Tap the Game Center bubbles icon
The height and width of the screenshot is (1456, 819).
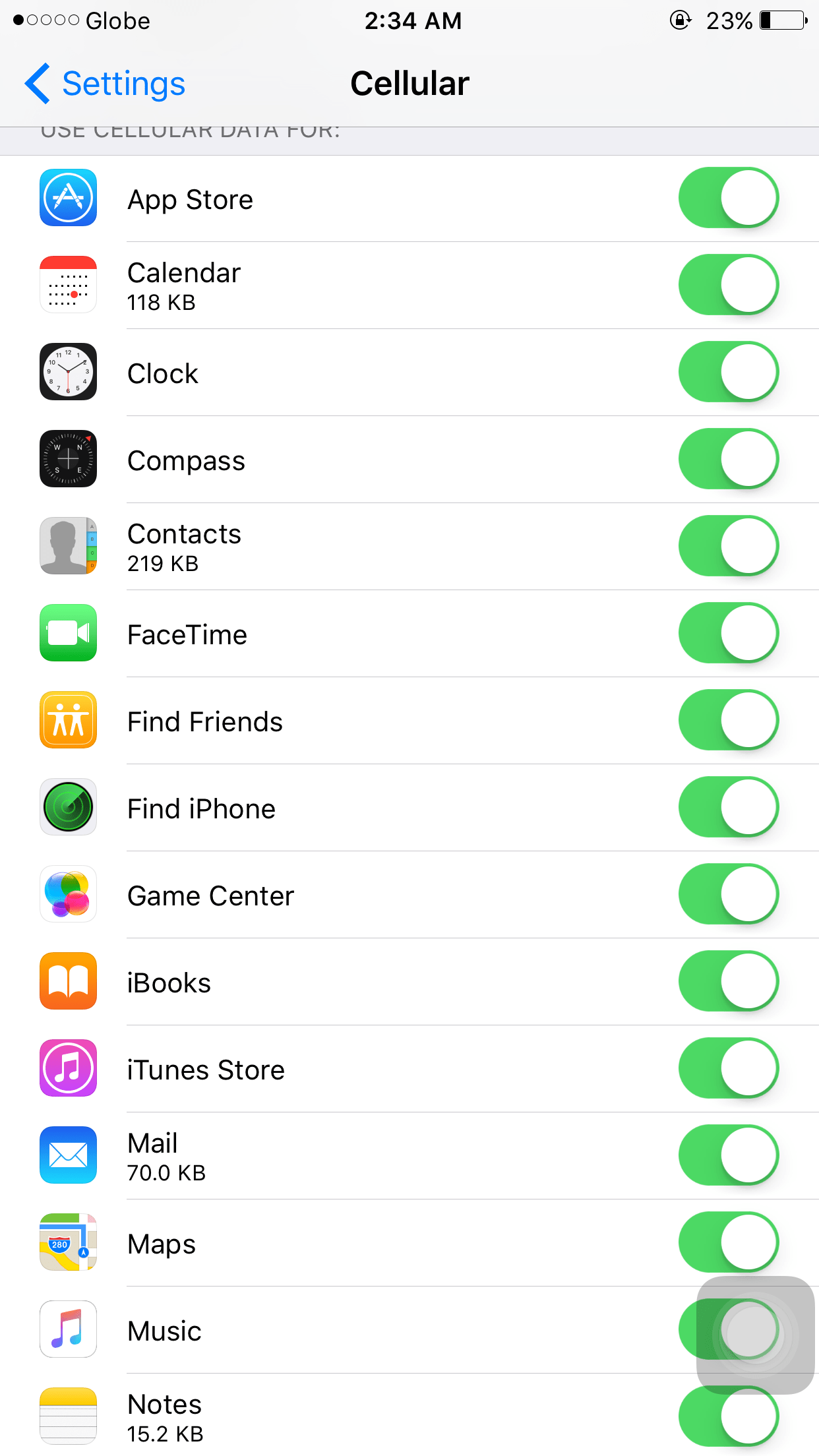68,894
